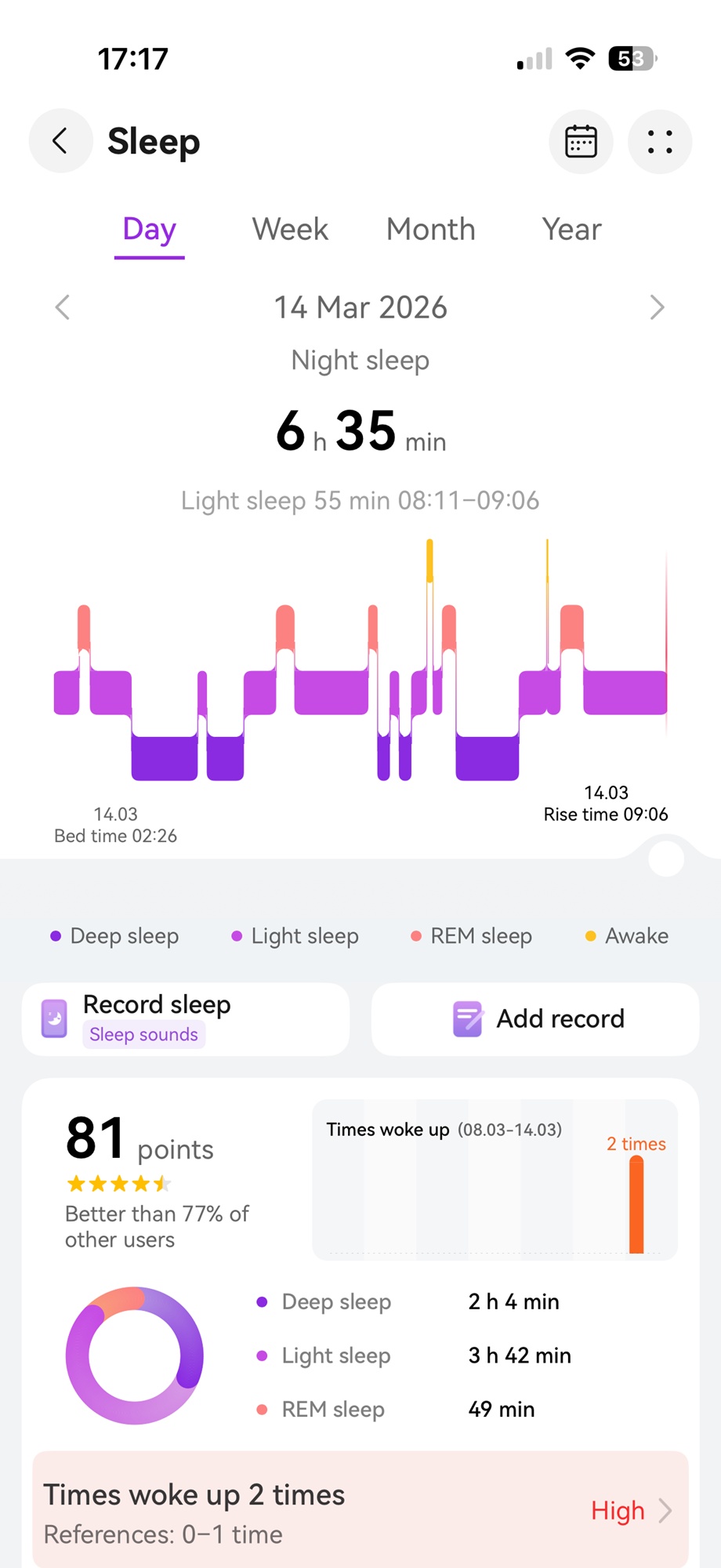The width and height of the screenshot is (721, 1568).
Task: Go to the previous day's sleep data
Action: click(63, 307)
